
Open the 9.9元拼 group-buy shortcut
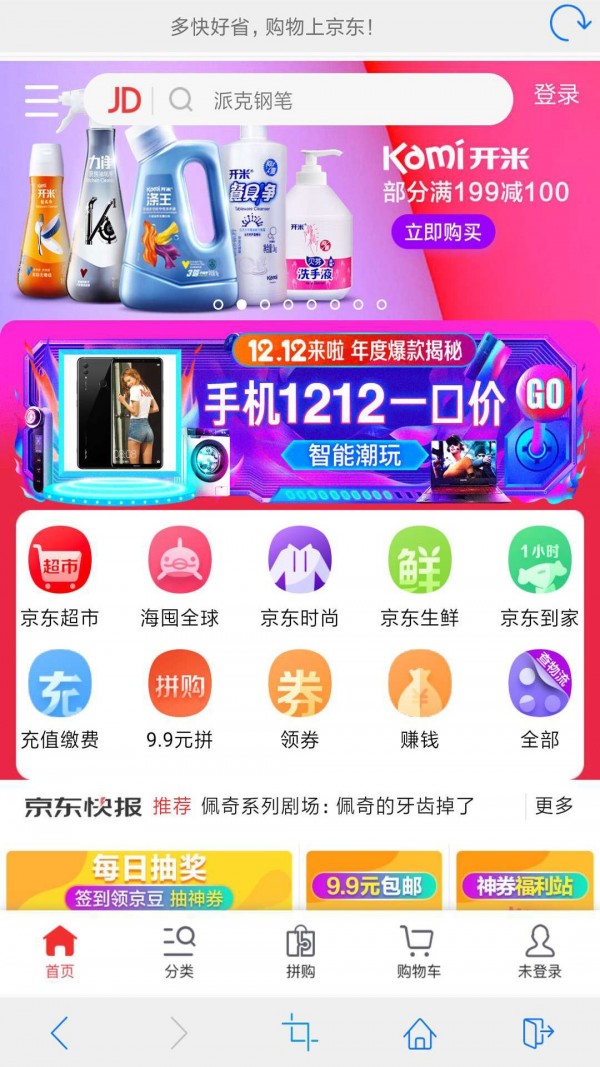[x=180, y=698]
